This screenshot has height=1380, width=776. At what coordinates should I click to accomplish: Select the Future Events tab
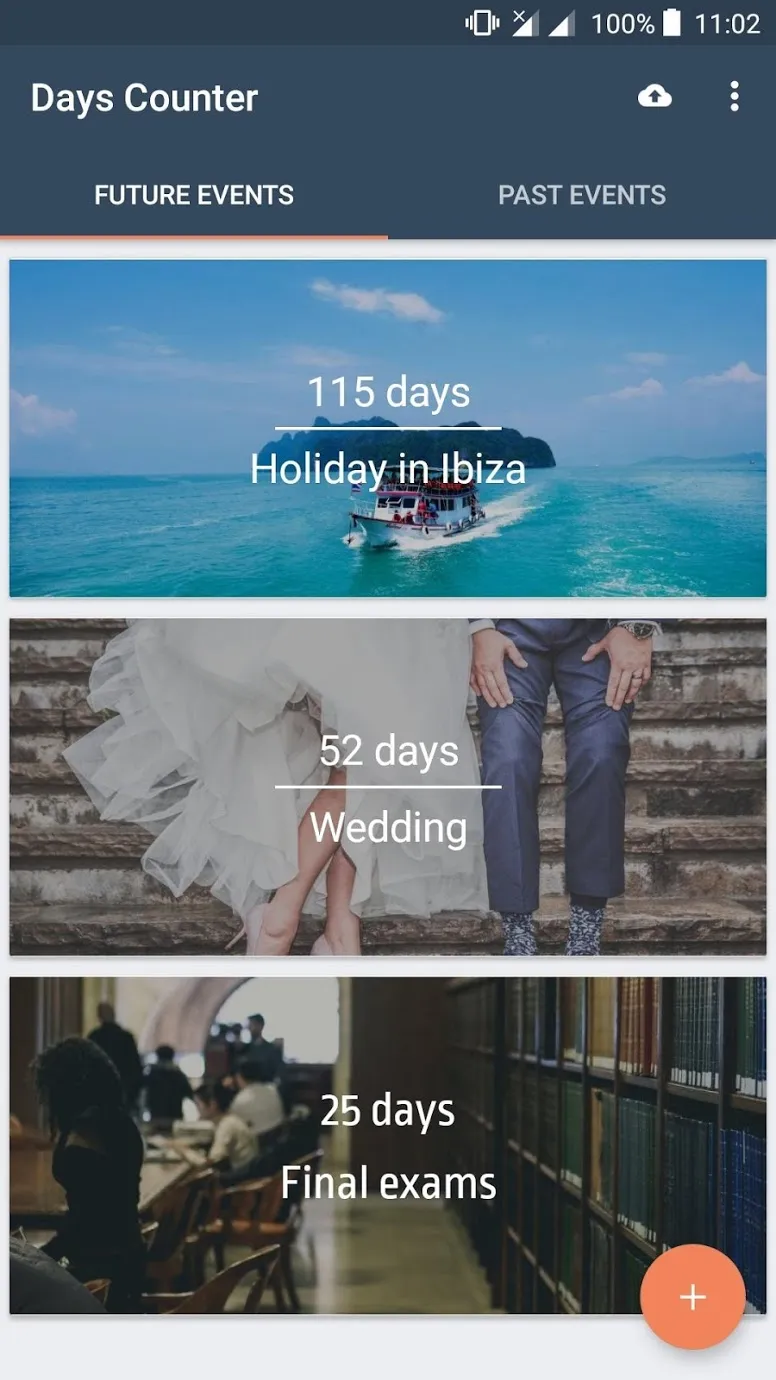tap(194, 195)
